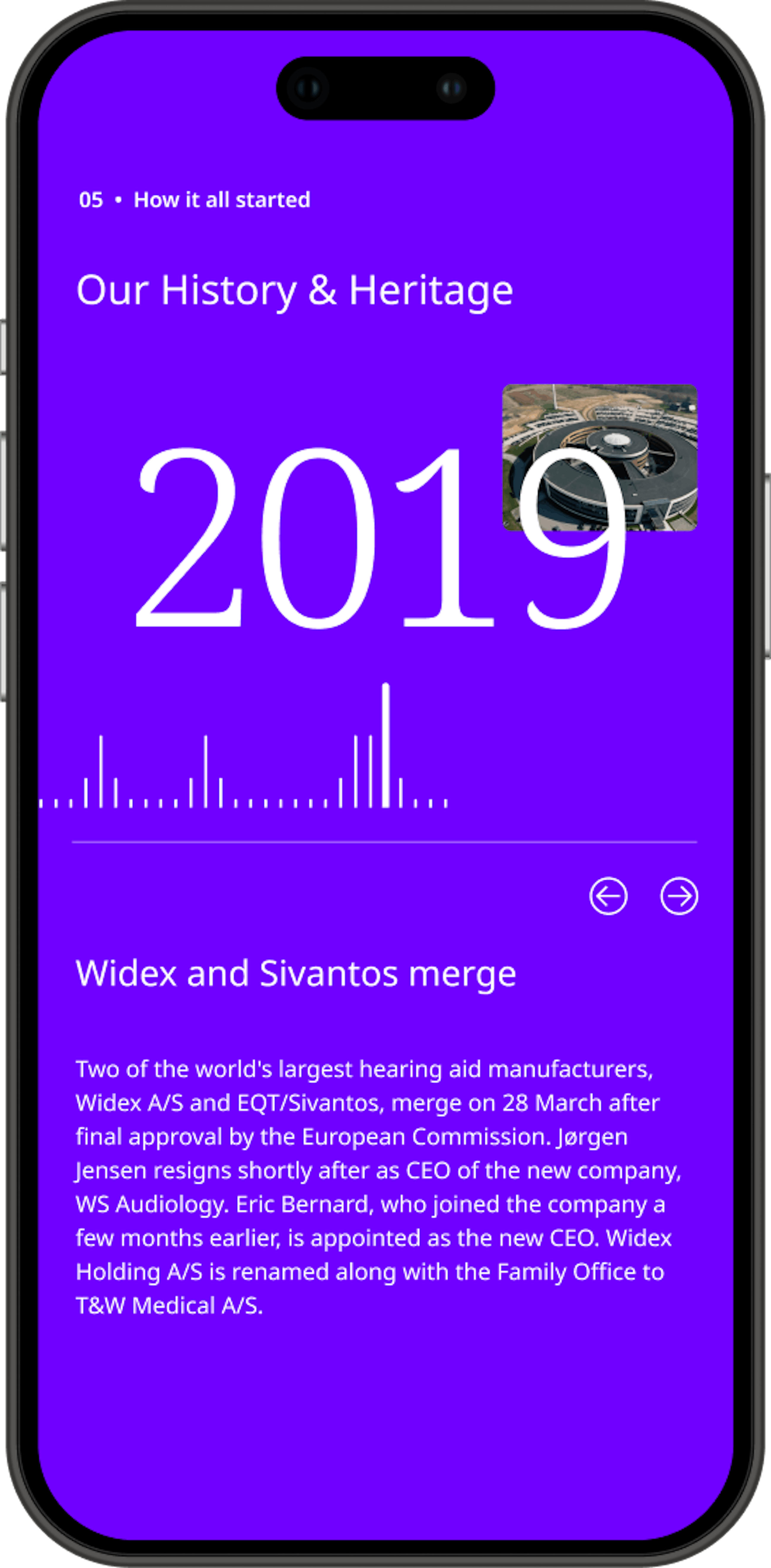Go to the previous timeline year
This screenshot has height=1568, width=771.
[608, 896]
